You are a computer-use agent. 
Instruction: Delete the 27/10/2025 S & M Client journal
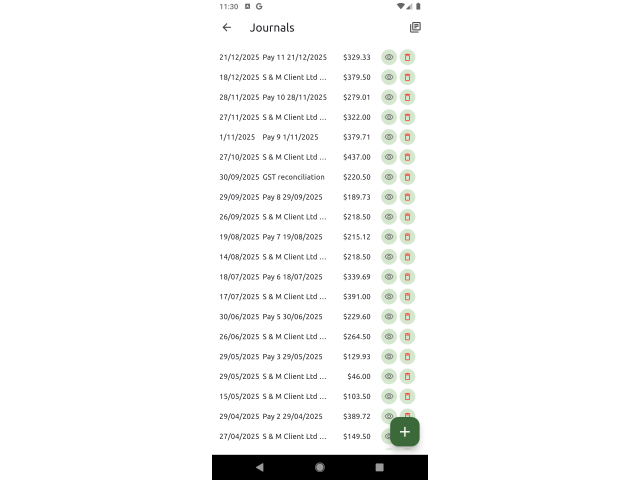pos(407,157)
